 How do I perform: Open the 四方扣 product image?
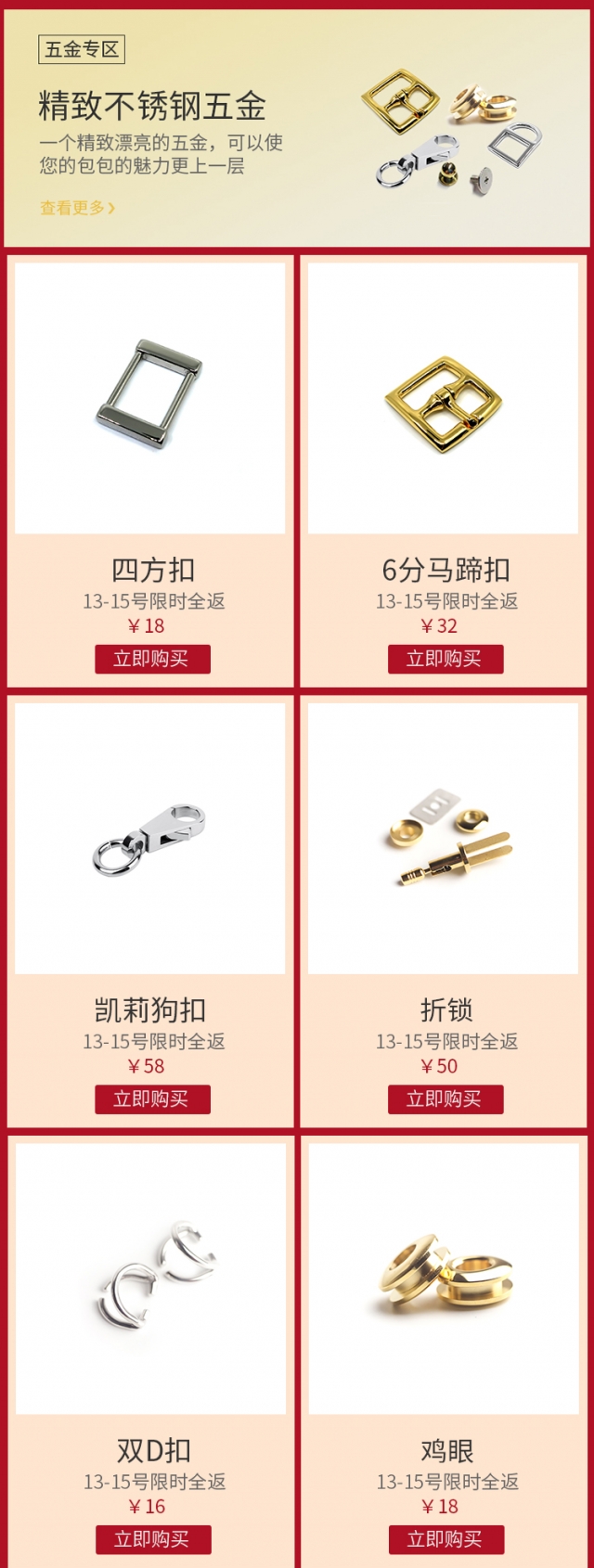click(149, 398)
